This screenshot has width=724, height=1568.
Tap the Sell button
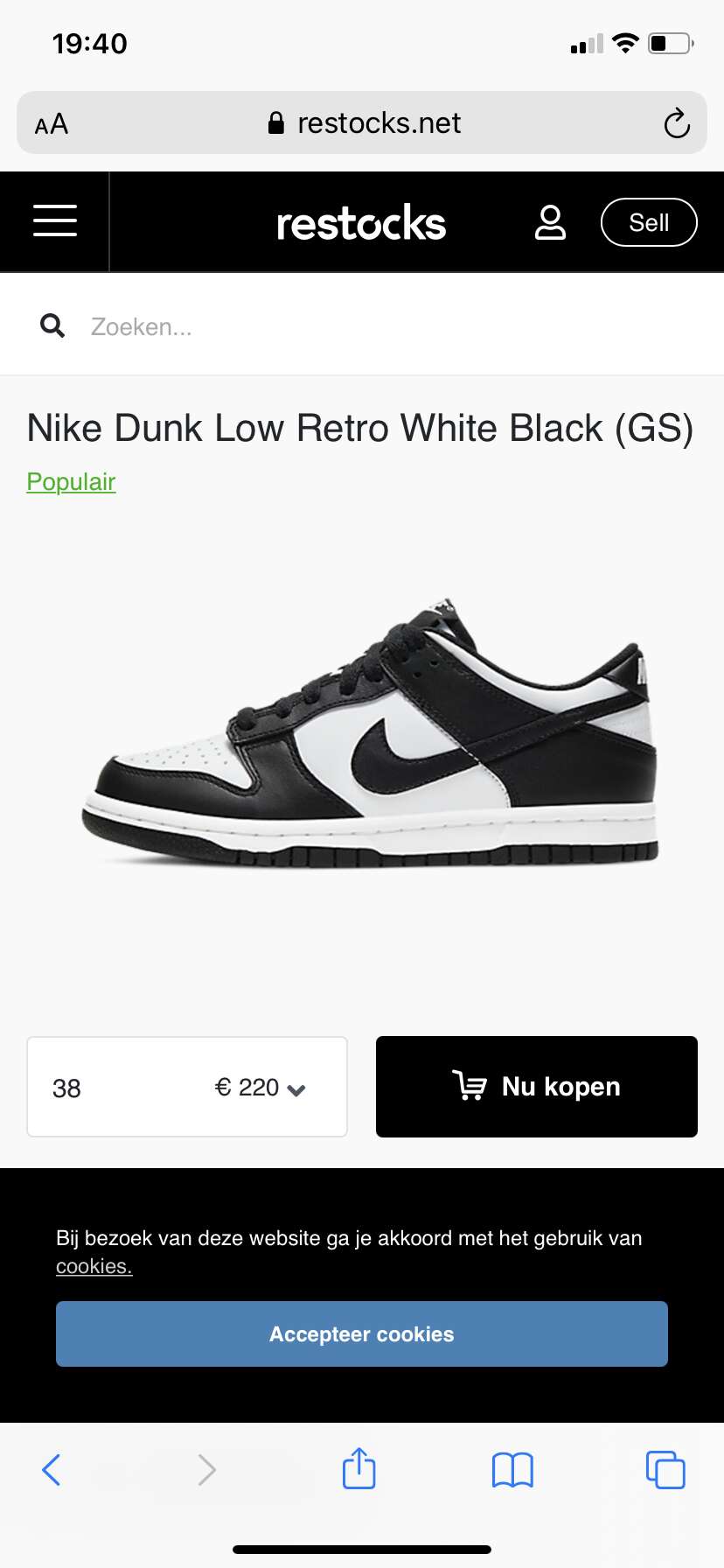click(x=649, y=222)
